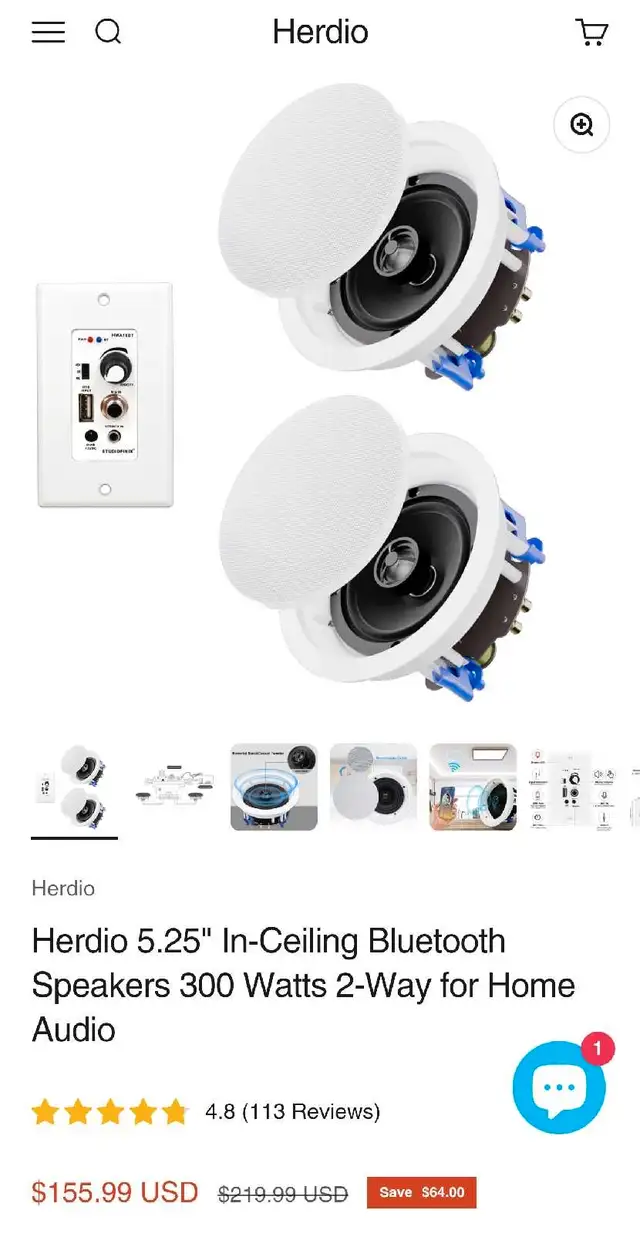Open the shopping cart

[592, 32]
